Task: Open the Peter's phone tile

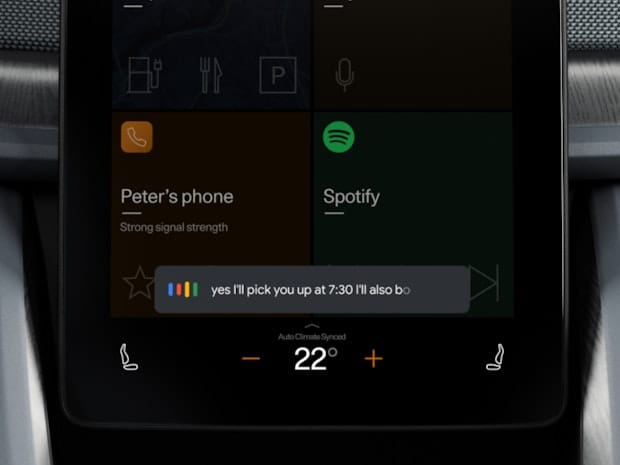Action: (x=177, y=196)
